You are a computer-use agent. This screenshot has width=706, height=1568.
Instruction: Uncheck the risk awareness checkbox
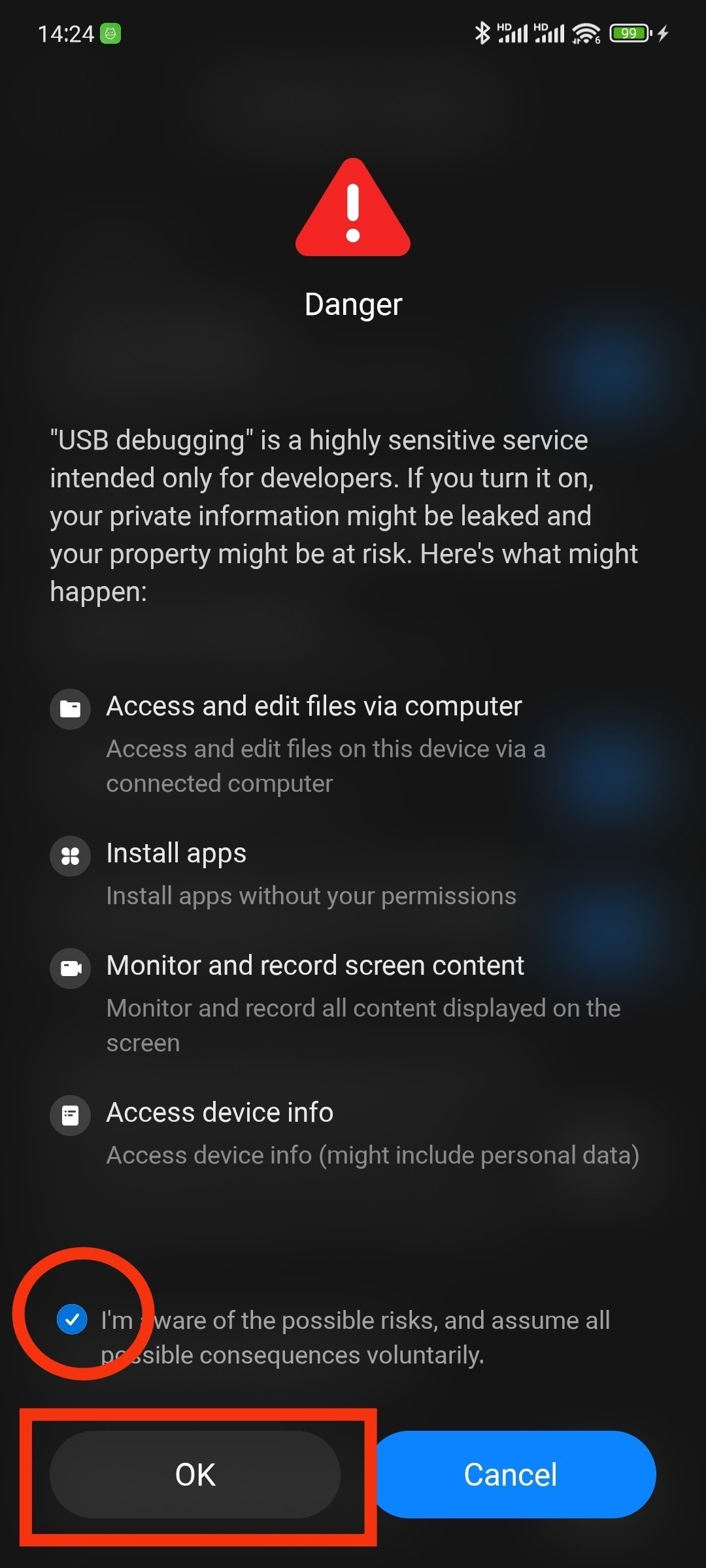72,1320
